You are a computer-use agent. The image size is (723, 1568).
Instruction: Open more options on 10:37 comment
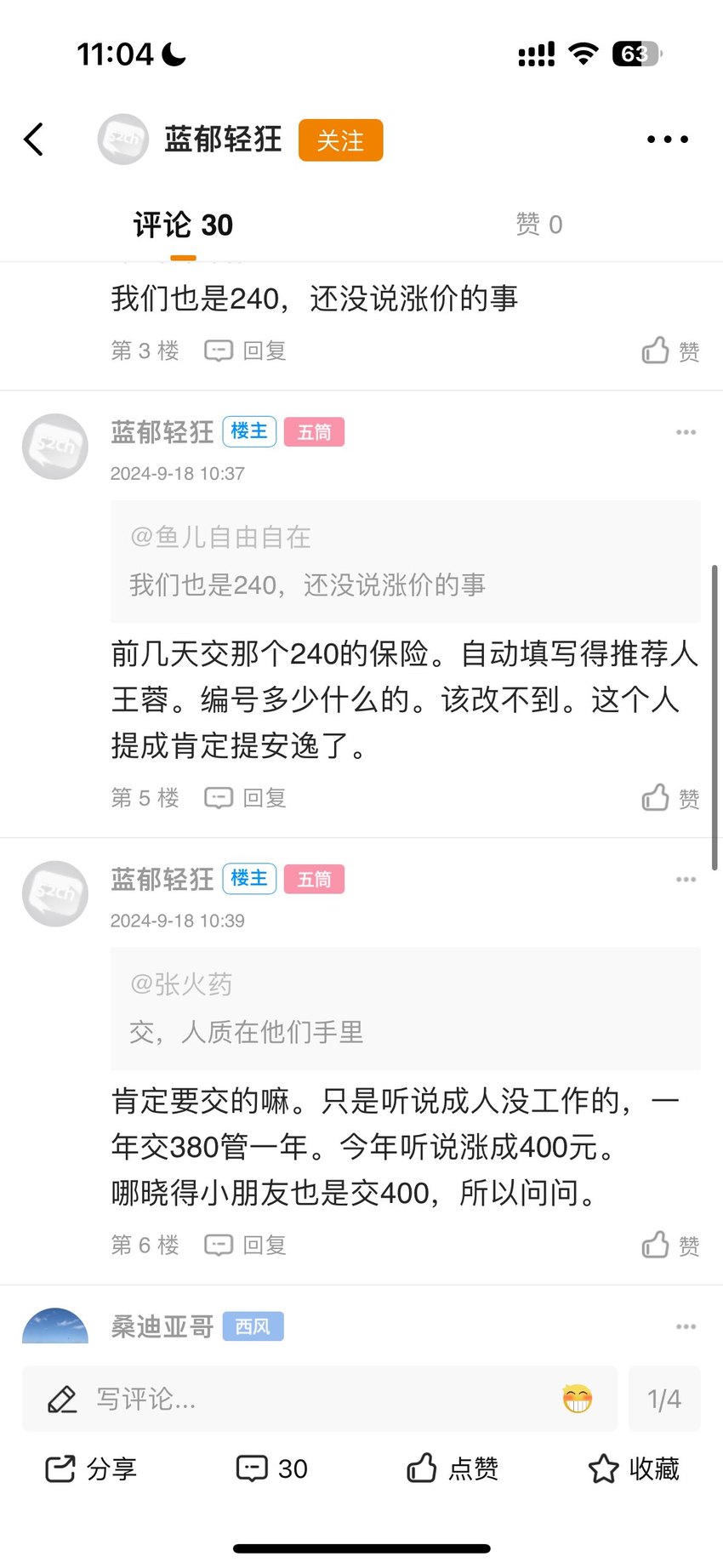click(686, 432)
